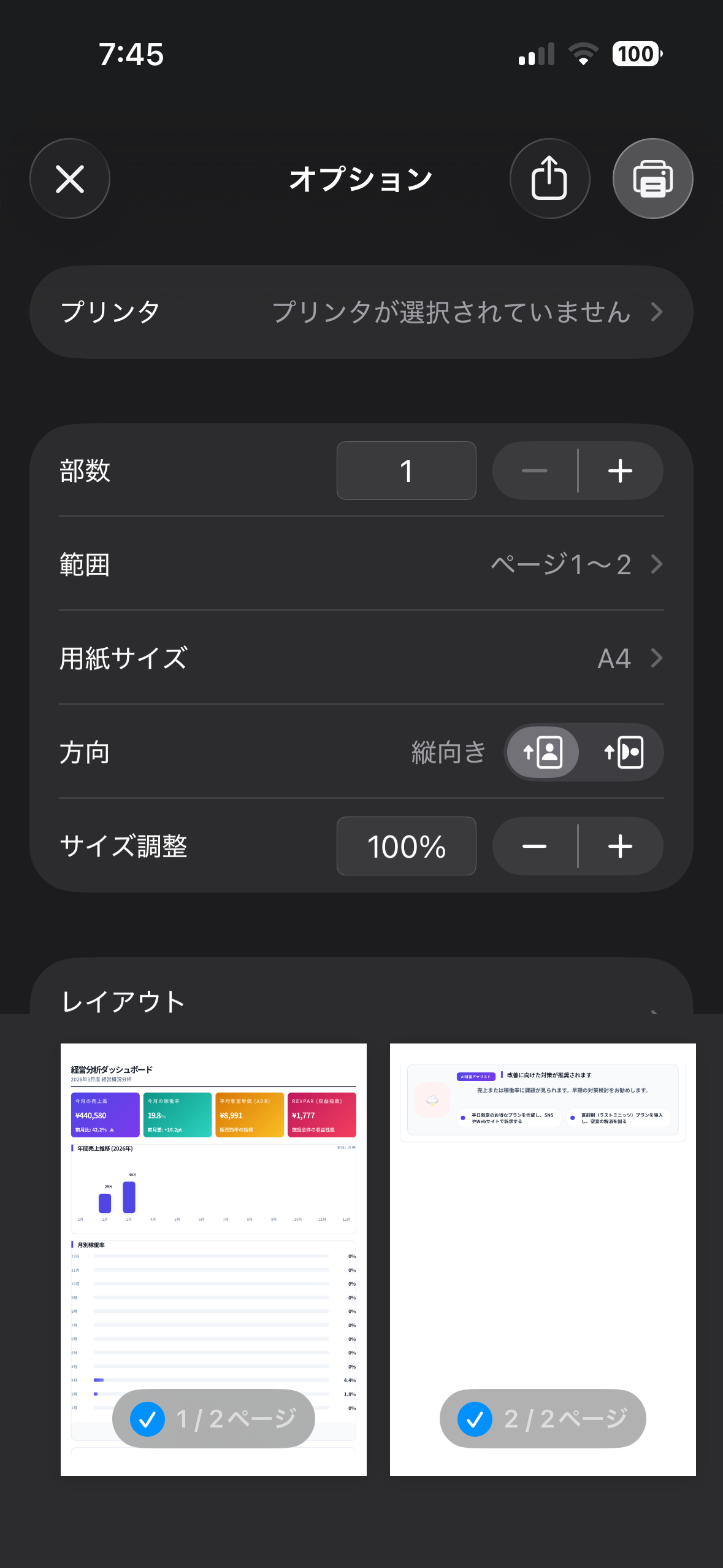Select portrait orientation for 方向

542,752
